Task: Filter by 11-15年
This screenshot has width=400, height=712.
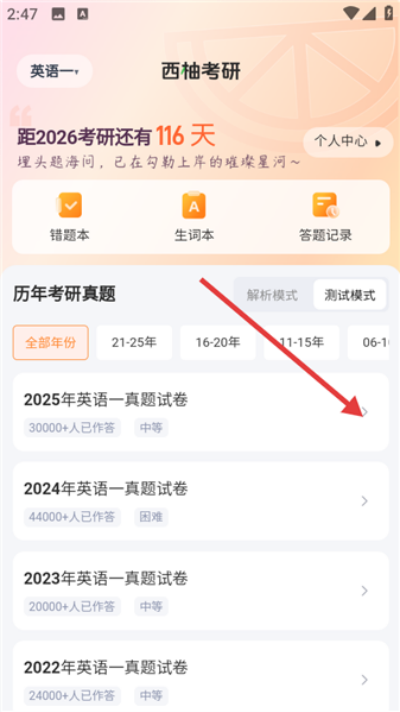Action: [301, 342]
